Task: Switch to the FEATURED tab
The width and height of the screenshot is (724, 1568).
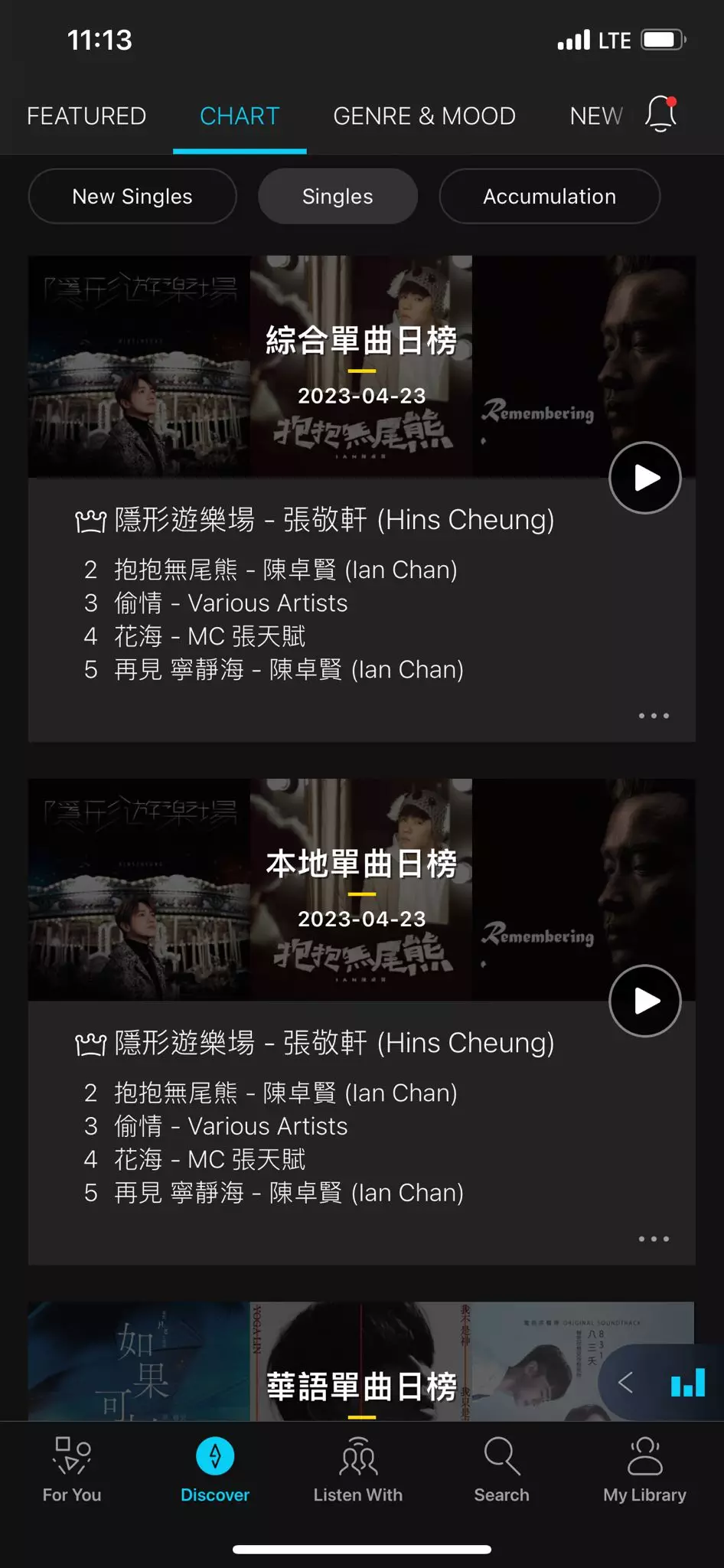Action: [86, 116]
